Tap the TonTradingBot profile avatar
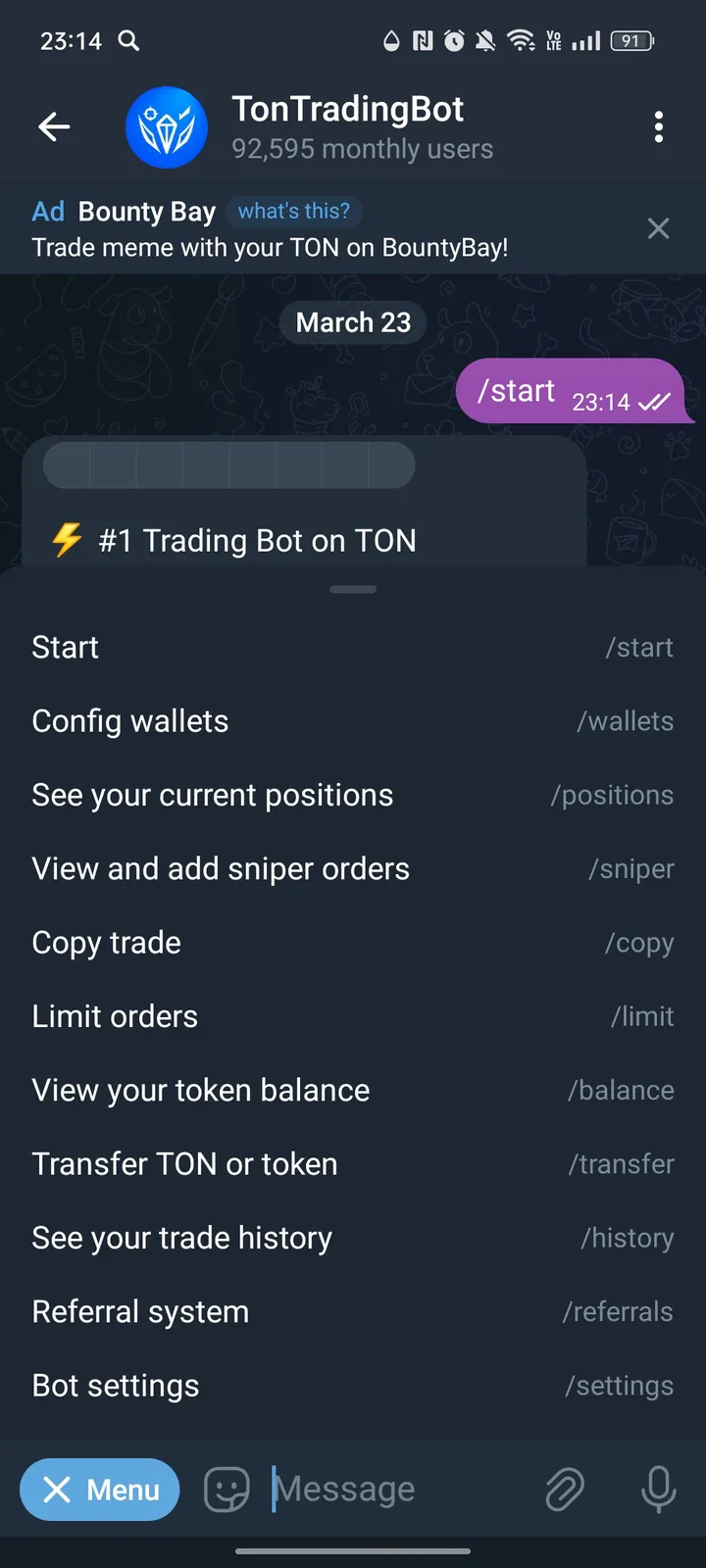Image resolution: width=706 pixels, height=1568 pixels. [x=167, y=126]
